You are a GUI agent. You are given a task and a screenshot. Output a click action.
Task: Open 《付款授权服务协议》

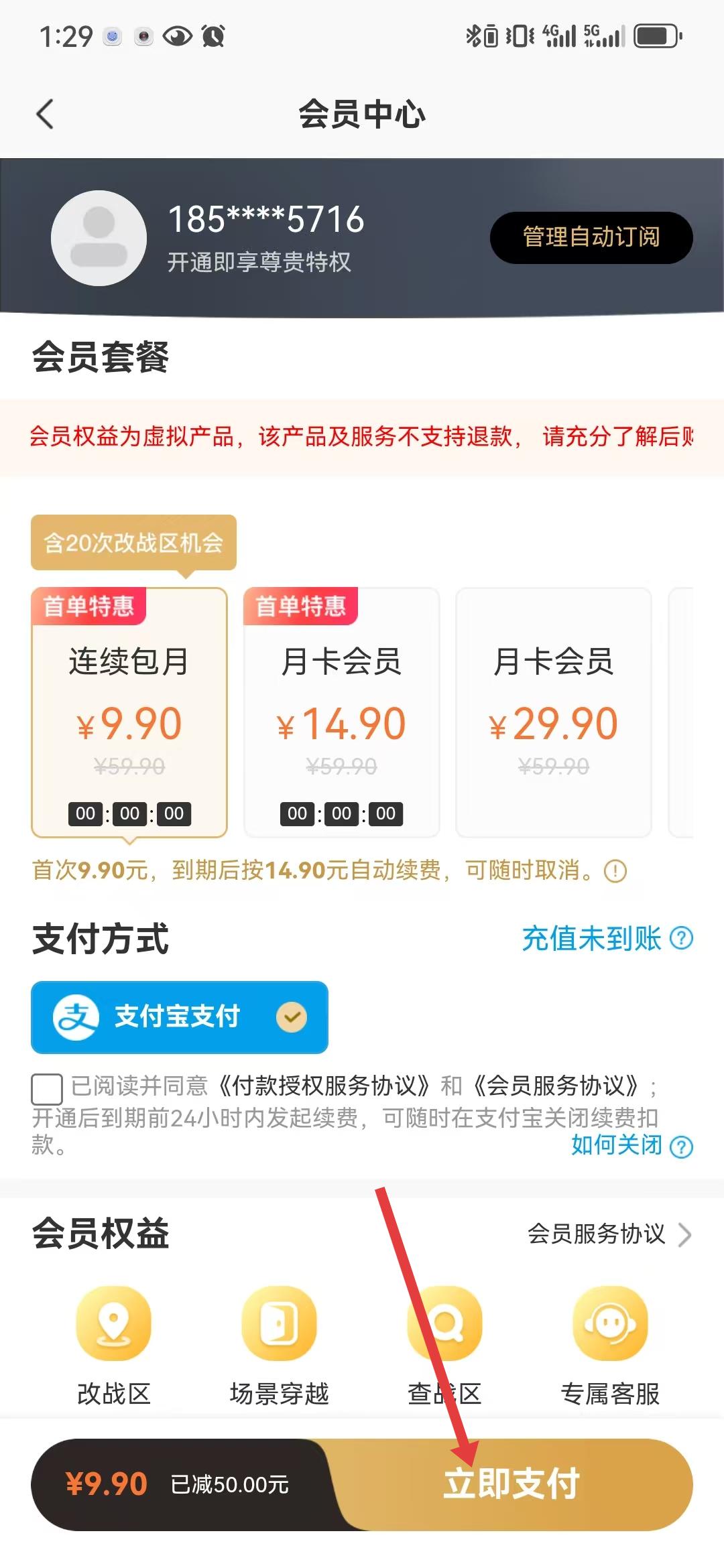click(324, 1086)
